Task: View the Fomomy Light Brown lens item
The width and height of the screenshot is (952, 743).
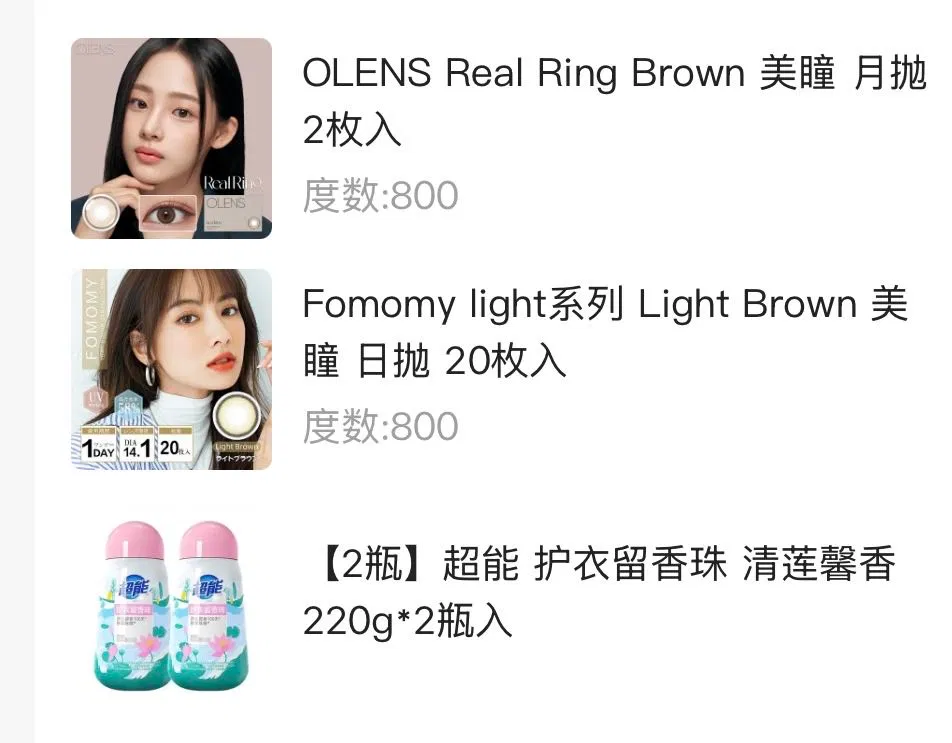Action: pos(603,332)
